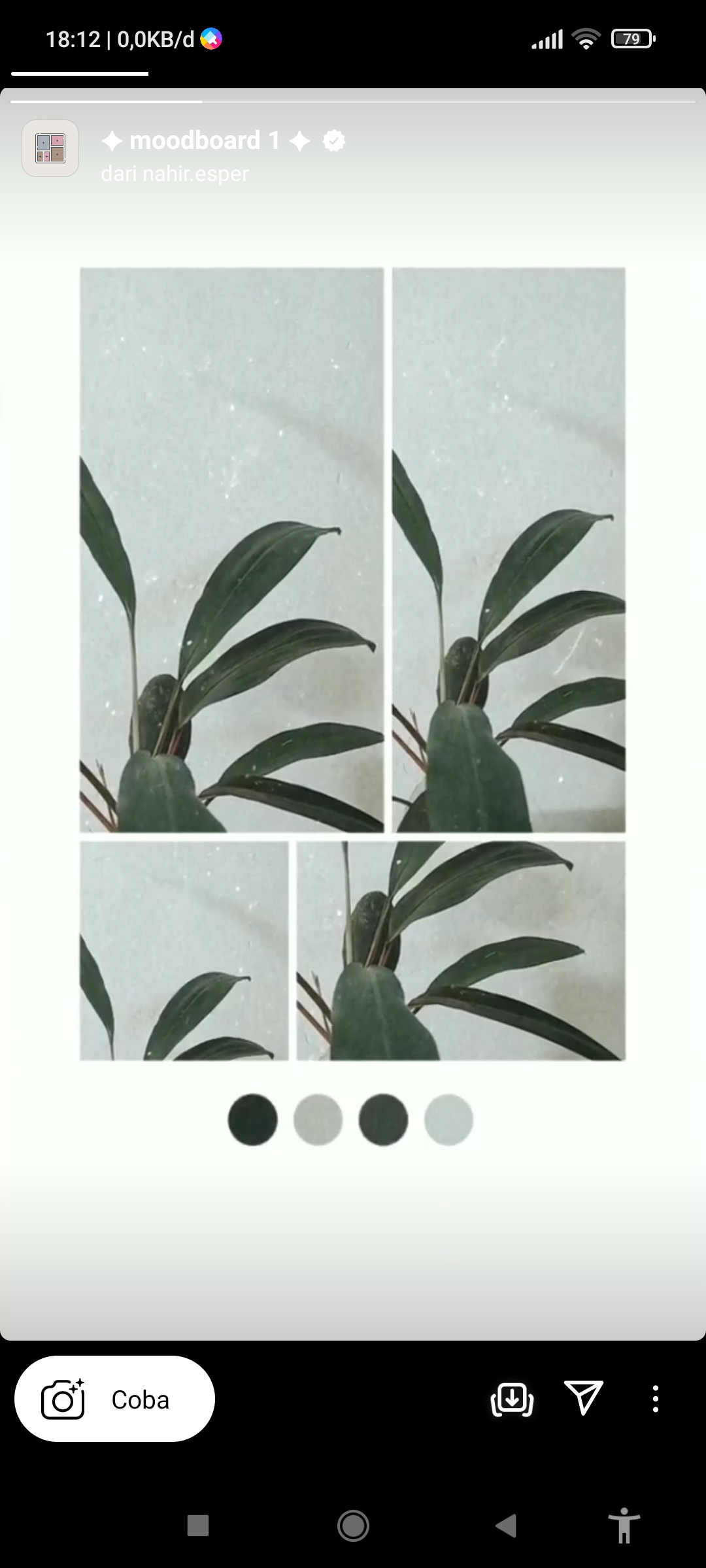Save the moodboard 1 effect
This screenshot has height=1568, width=706.
(x=512, y=1399)
